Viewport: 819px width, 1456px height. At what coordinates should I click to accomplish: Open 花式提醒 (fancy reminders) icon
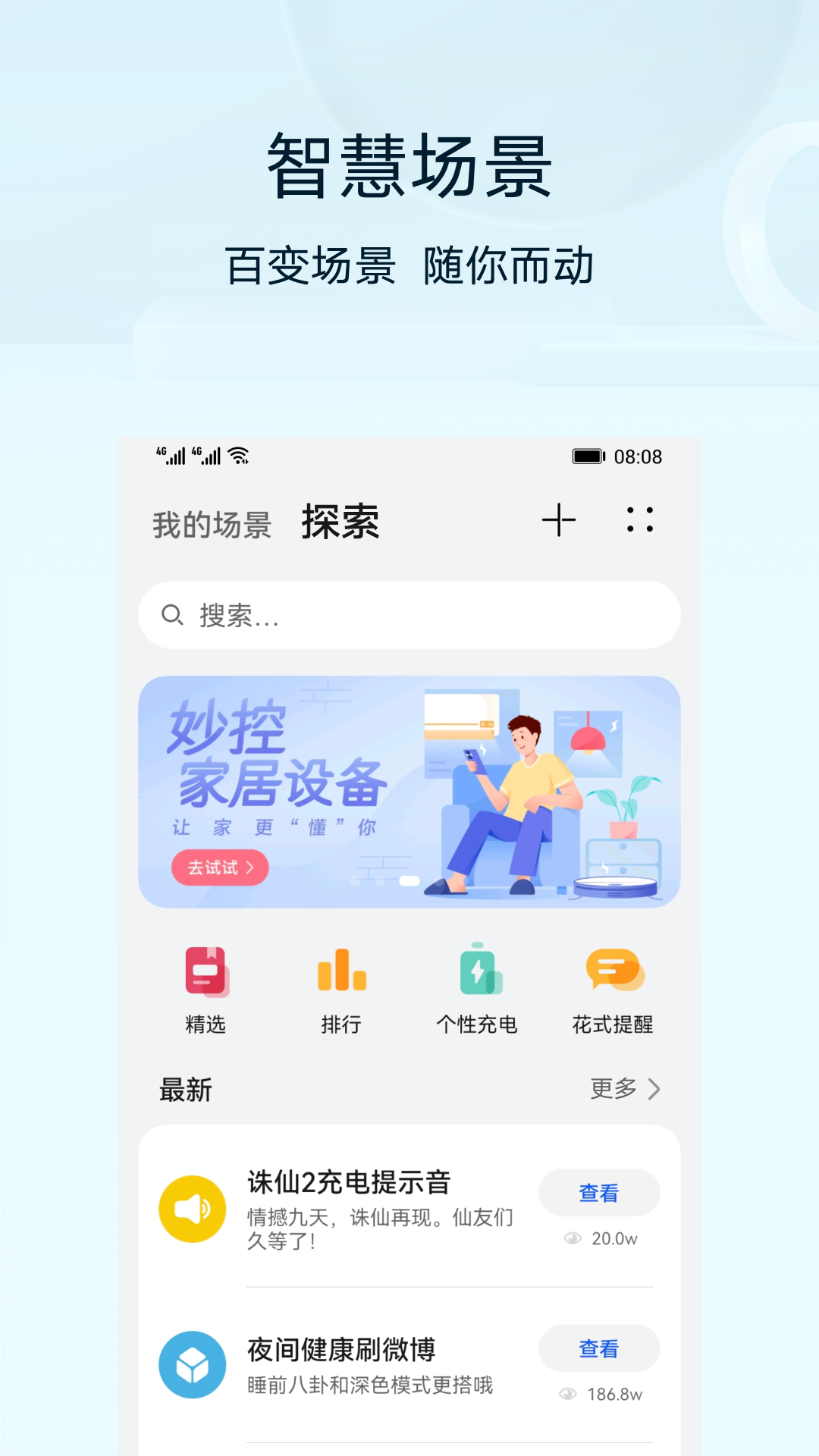tap(613, 973)
